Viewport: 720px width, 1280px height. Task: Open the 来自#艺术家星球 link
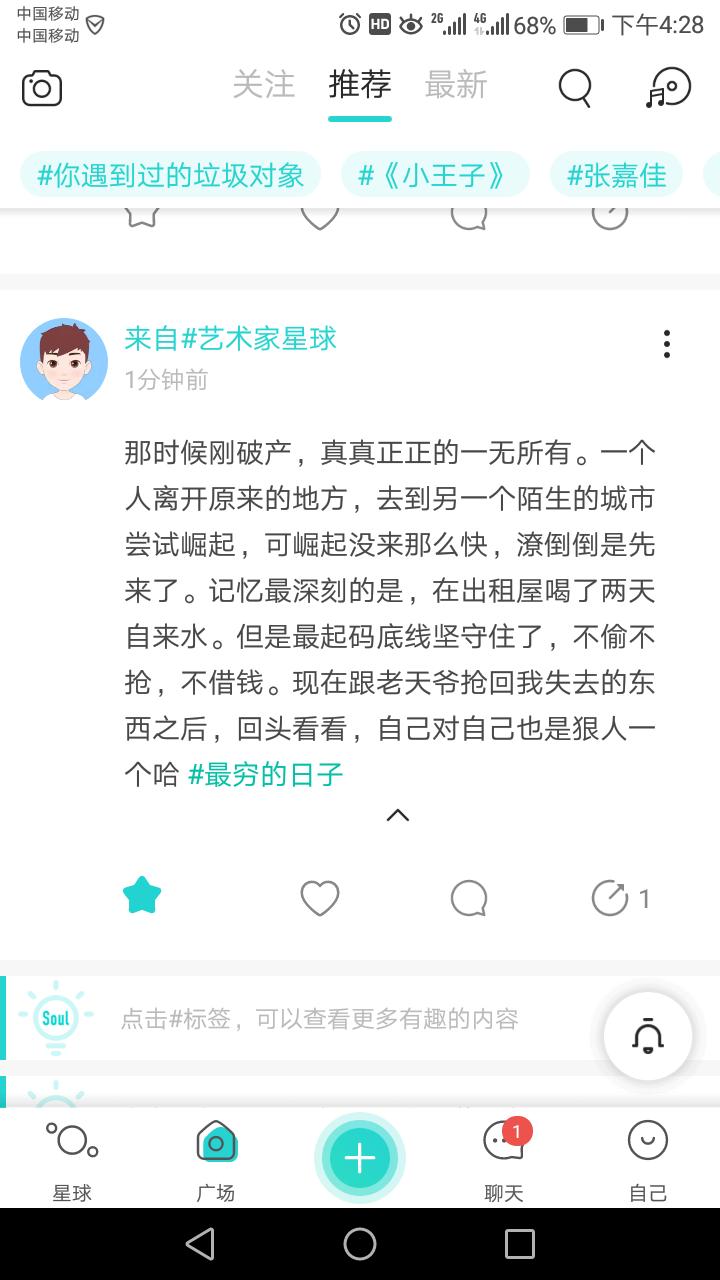pyautogui.click(x=231, y=339)
